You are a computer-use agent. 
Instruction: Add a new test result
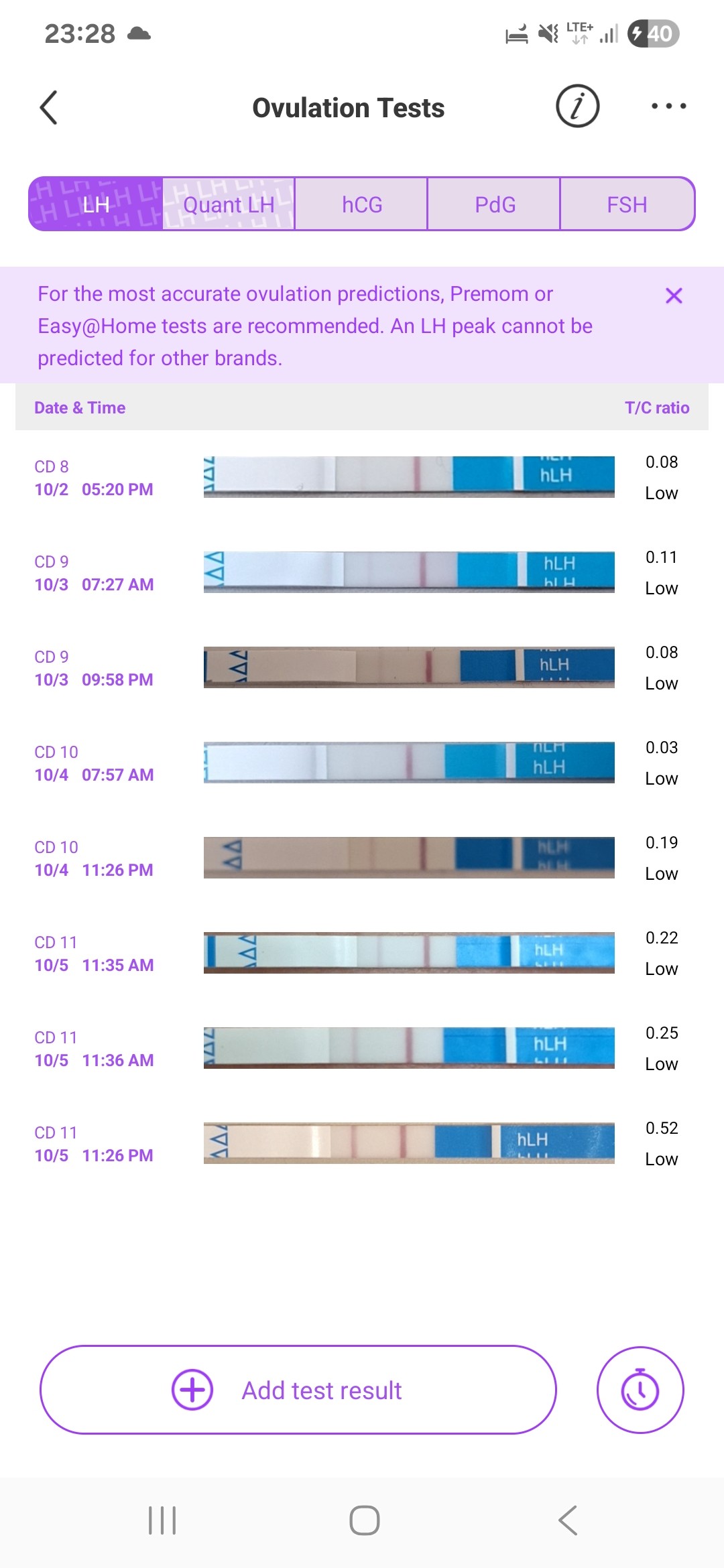pos(298,1390)
